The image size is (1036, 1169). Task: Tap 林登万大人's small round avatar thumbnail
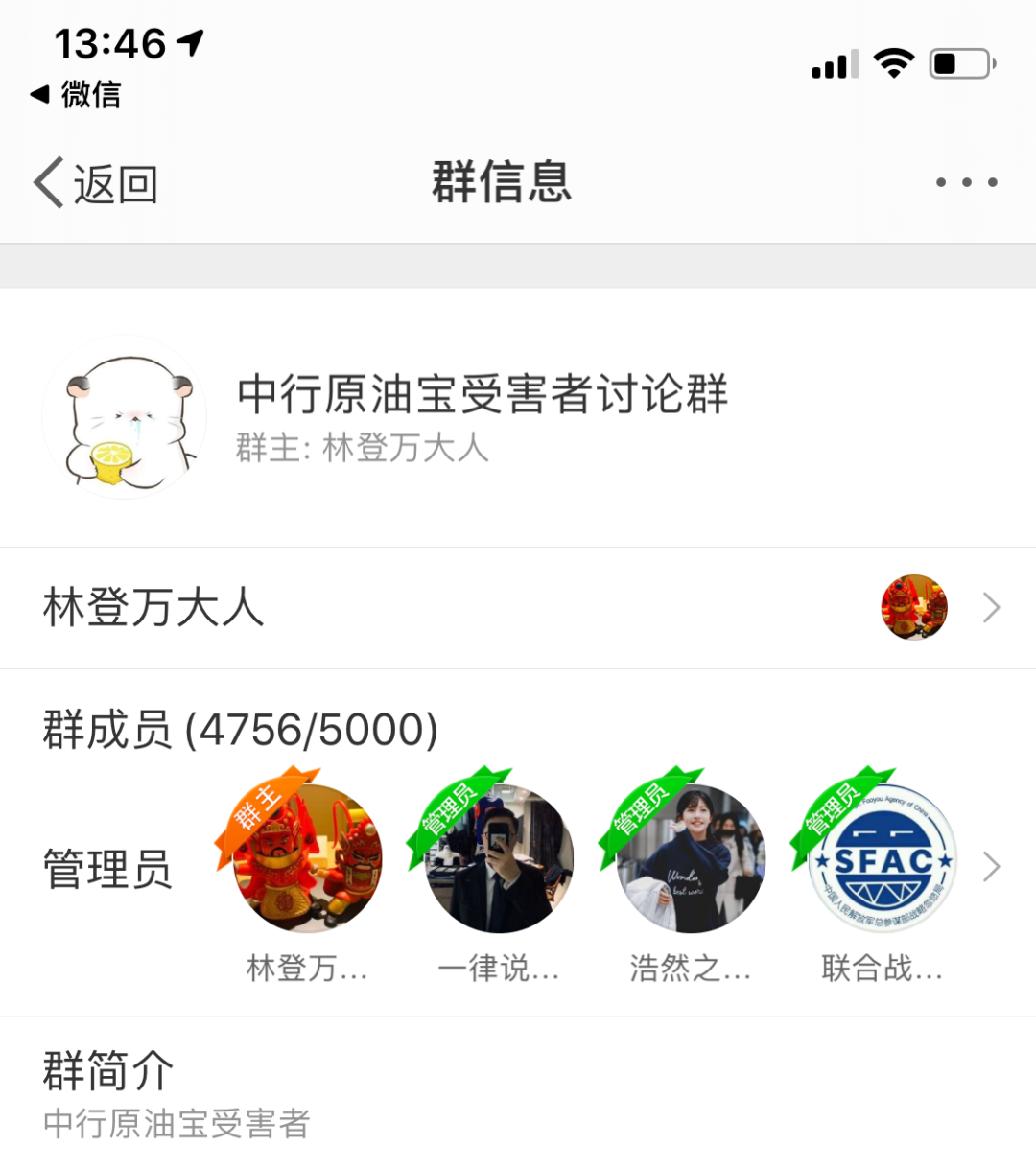[912, 607]
